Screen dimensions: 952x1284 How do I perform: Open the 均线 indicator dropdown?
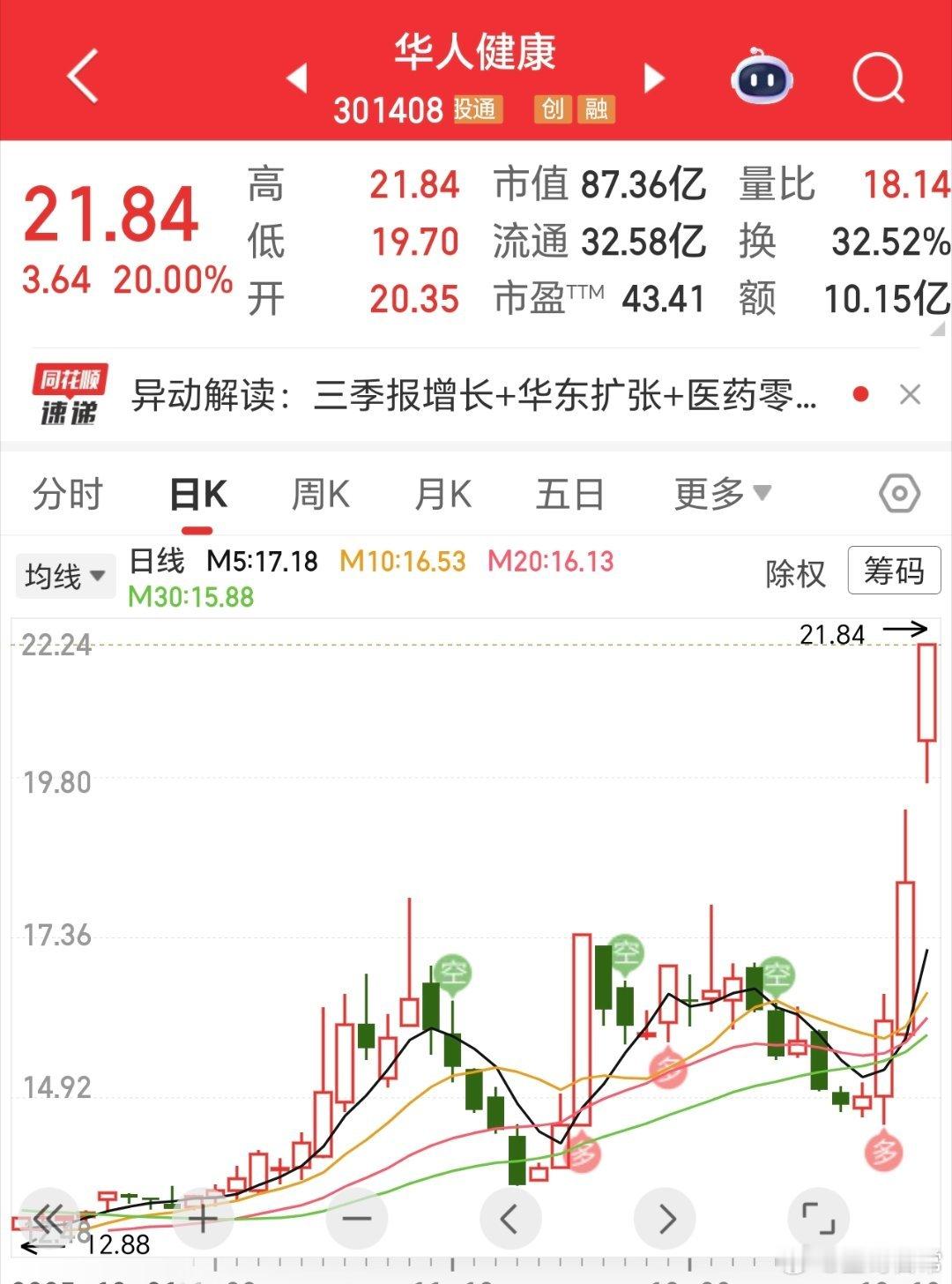(x=65, y=577)
